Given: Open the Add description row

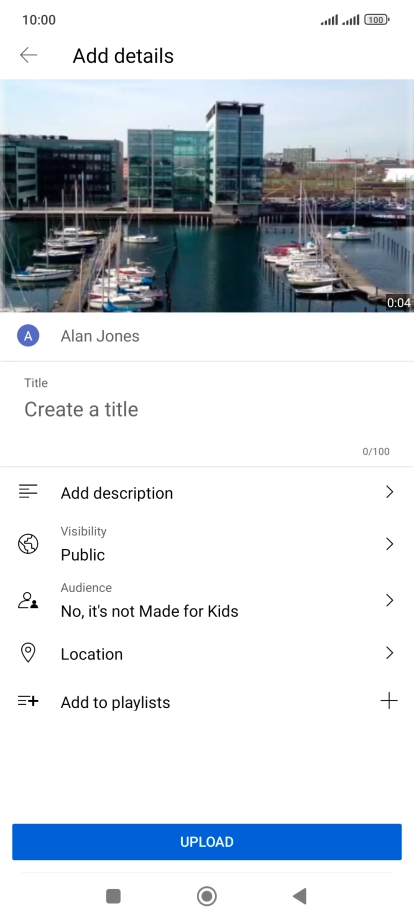Looking at the screenshot, I should point(207,492).
